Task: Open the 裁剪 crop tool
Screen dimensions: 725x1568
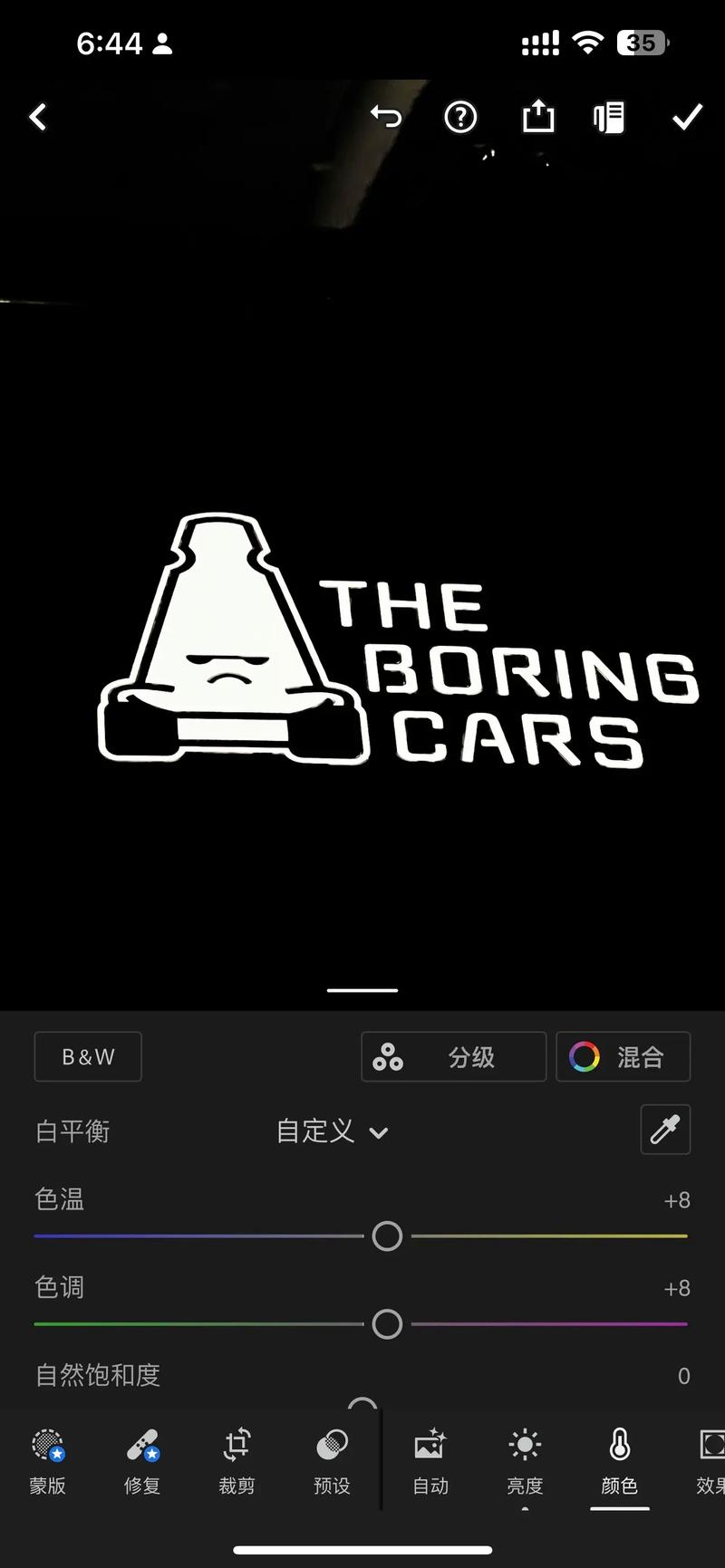Action: point(237,1461)
